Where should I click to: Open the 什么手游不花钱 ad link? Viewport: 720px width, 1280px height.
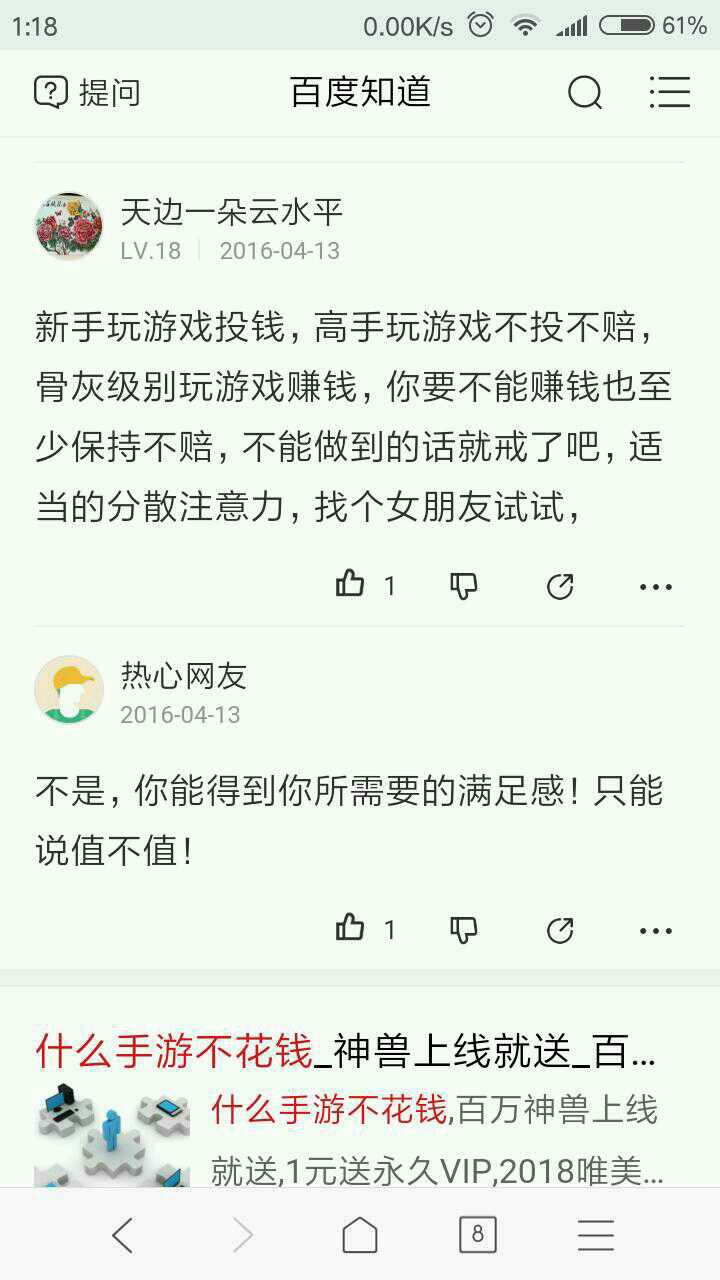[x=345, y=1053]
